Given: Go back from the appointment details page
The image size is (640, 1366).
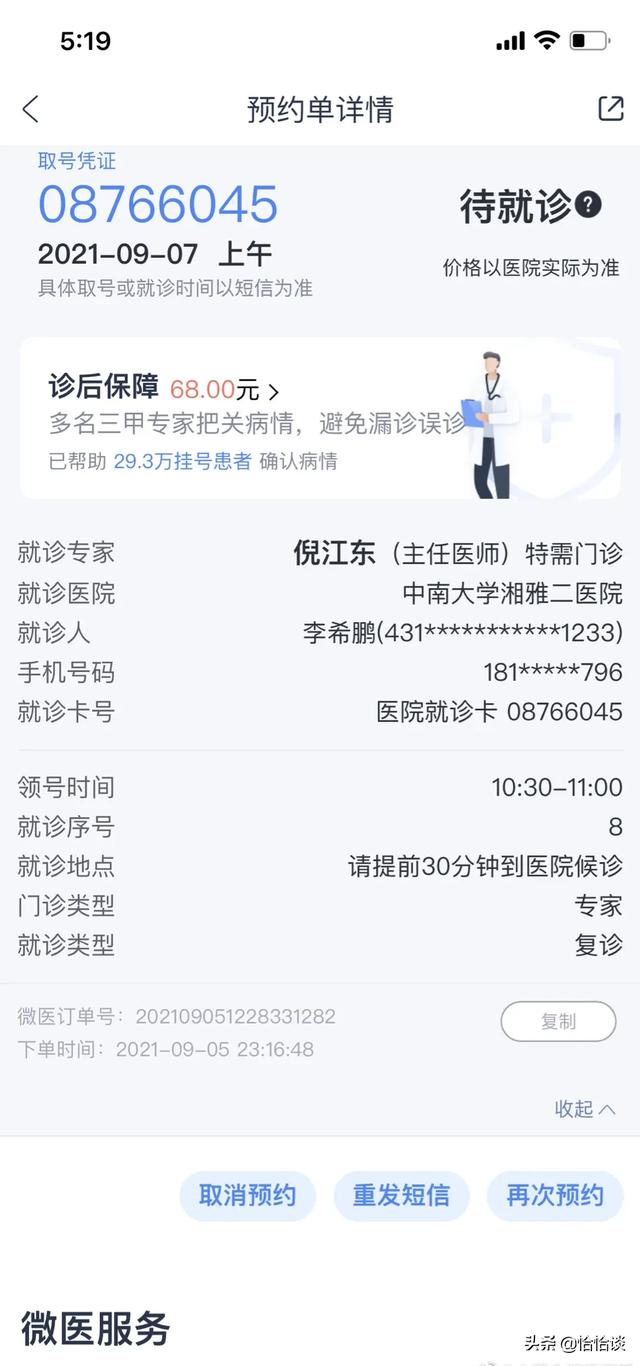Looking at the screenshot, I should tap(31, 109).
